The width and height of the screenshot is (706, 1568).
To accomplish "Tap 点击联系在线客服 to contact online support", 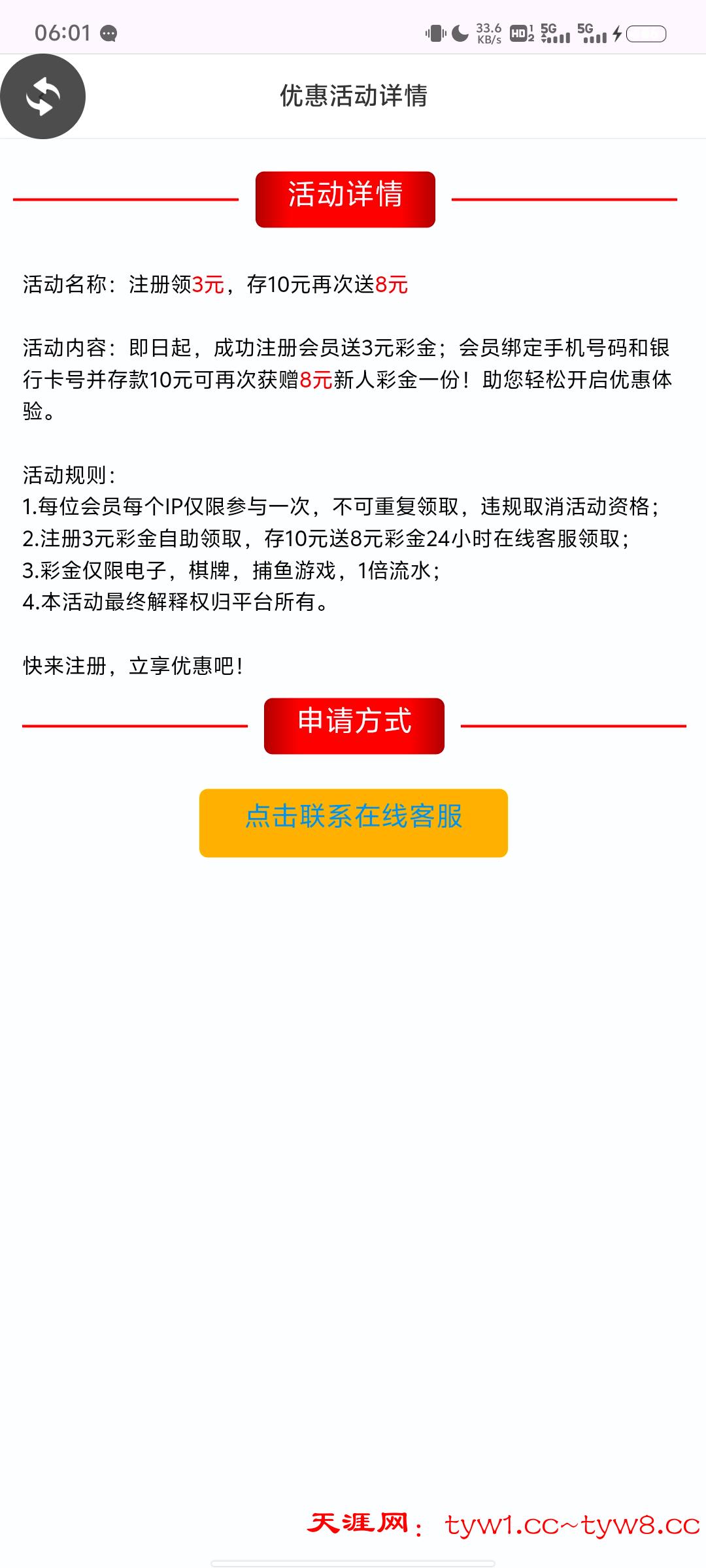I will [353, 822].
